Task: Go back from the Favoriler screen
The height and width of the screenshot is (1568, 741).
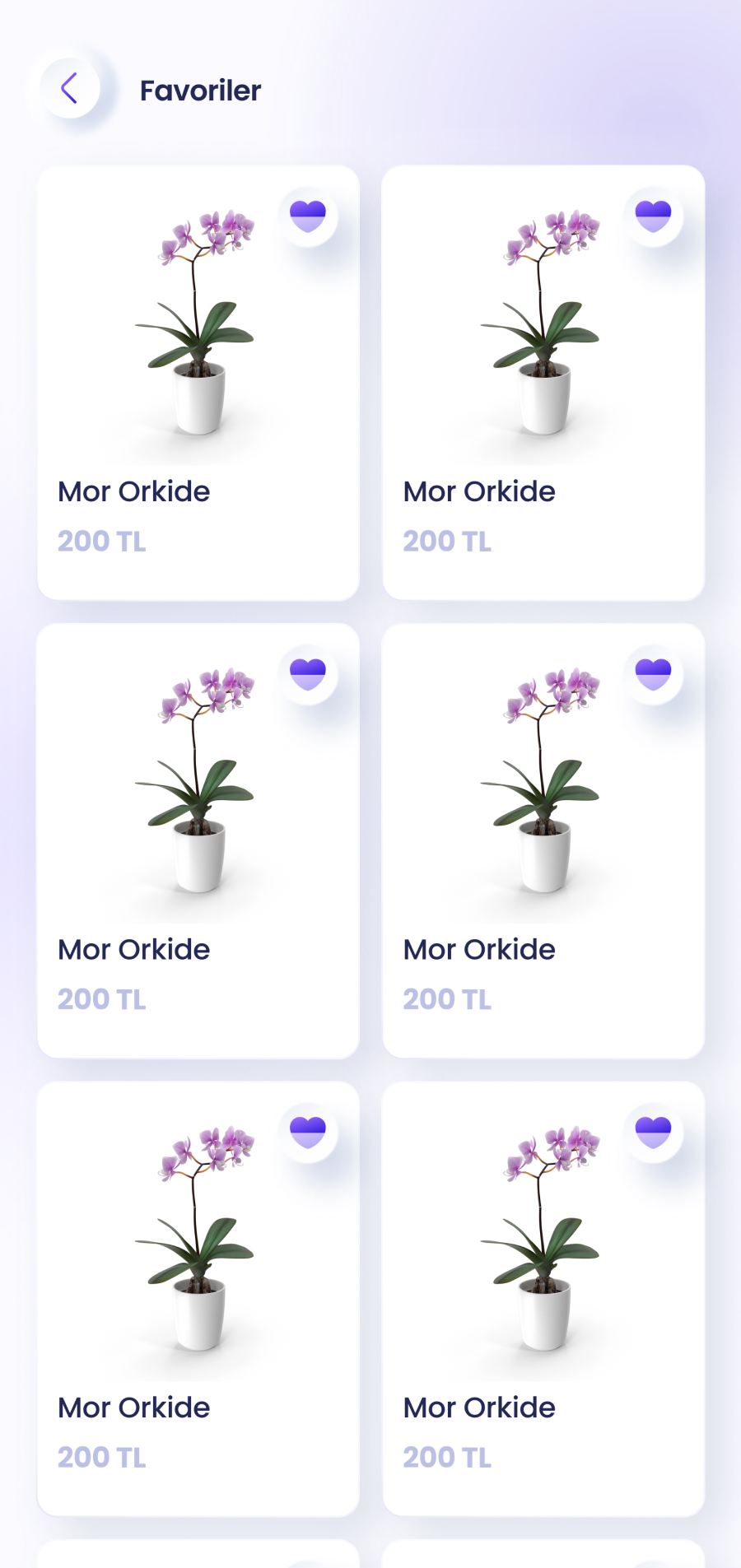Action: (x=70, y=88)
